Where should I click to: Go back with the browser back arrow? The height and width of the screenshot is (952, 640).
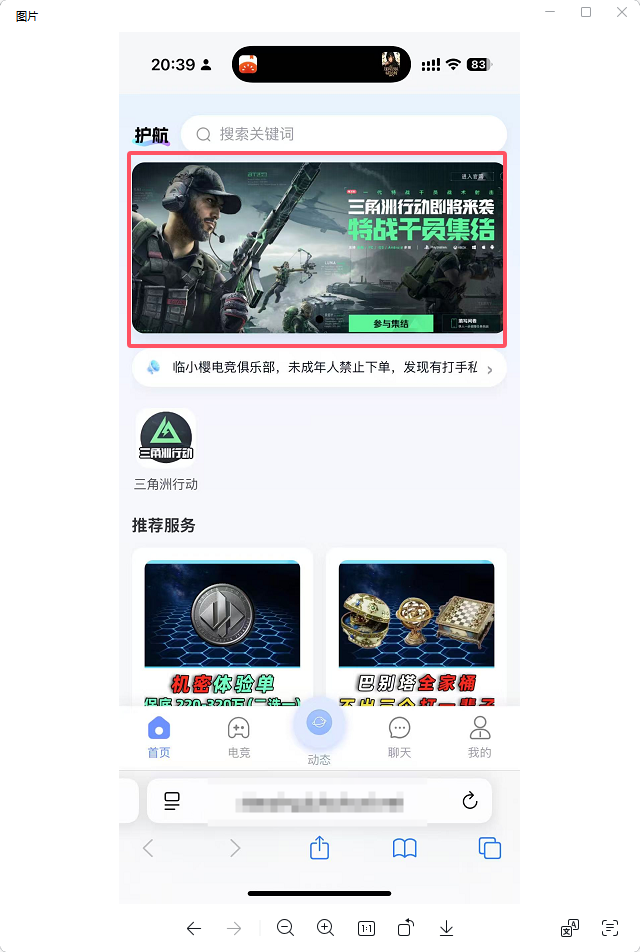(148, 848)
